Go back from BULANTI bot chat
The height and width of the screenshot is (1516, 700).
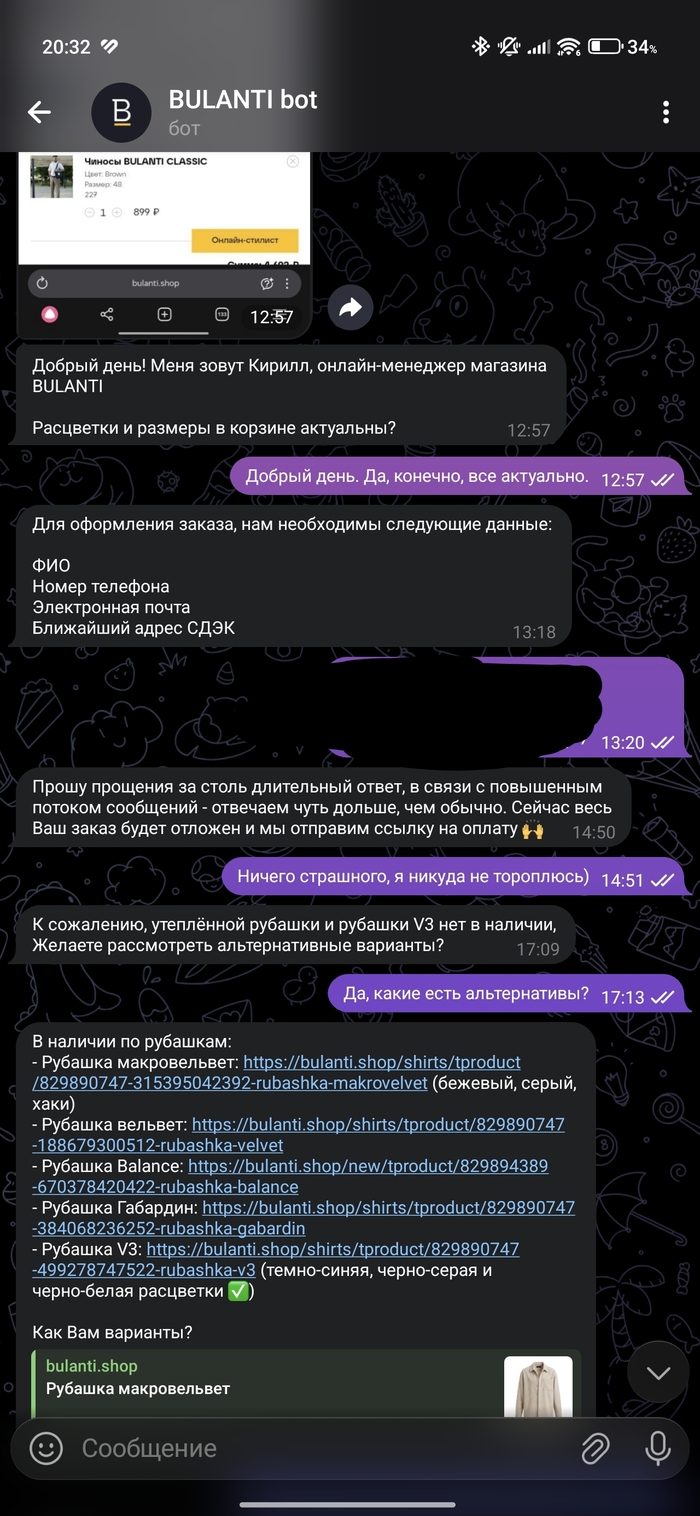point(39,112)
